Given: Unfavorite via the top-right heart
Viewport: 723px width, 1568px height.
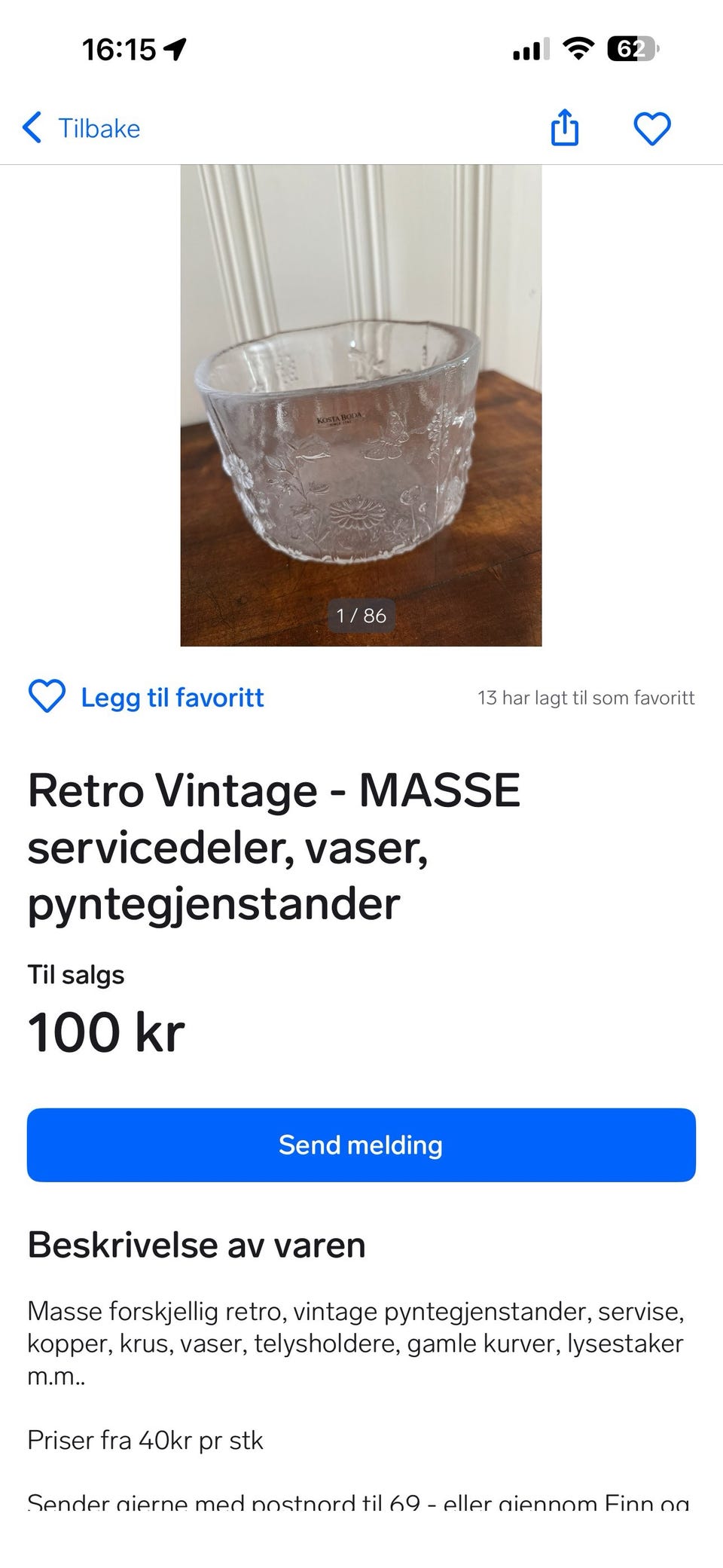Looking at the screenshot, I should [x=652, y=128].
